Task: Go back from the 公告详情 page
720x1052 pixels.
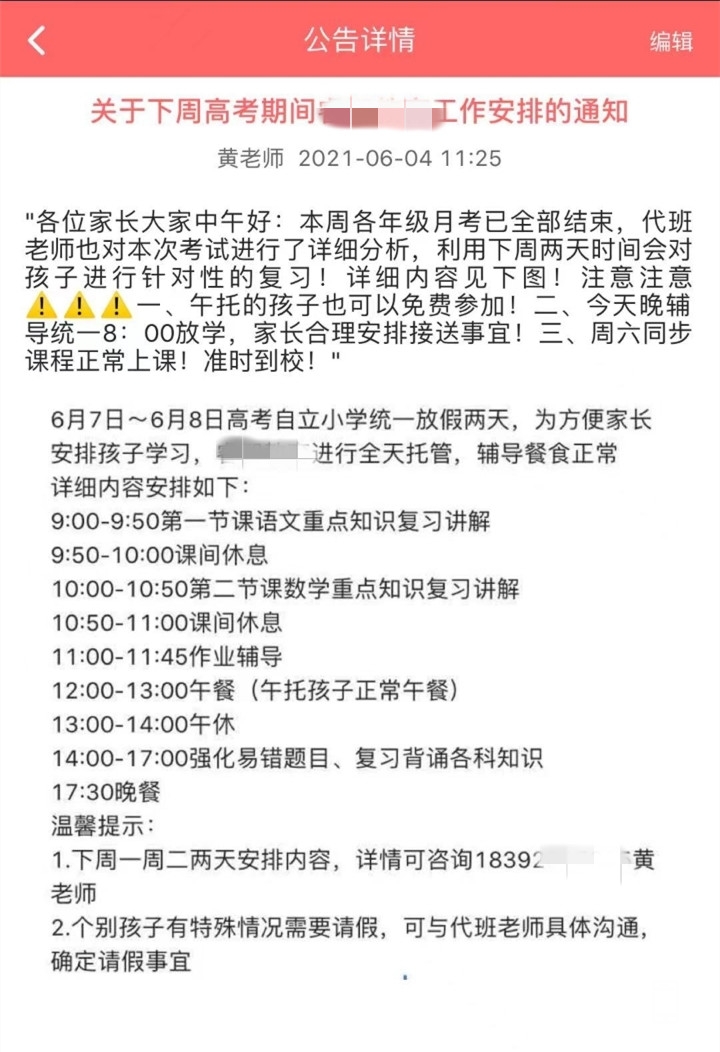Action: click(x=37, y=41)
